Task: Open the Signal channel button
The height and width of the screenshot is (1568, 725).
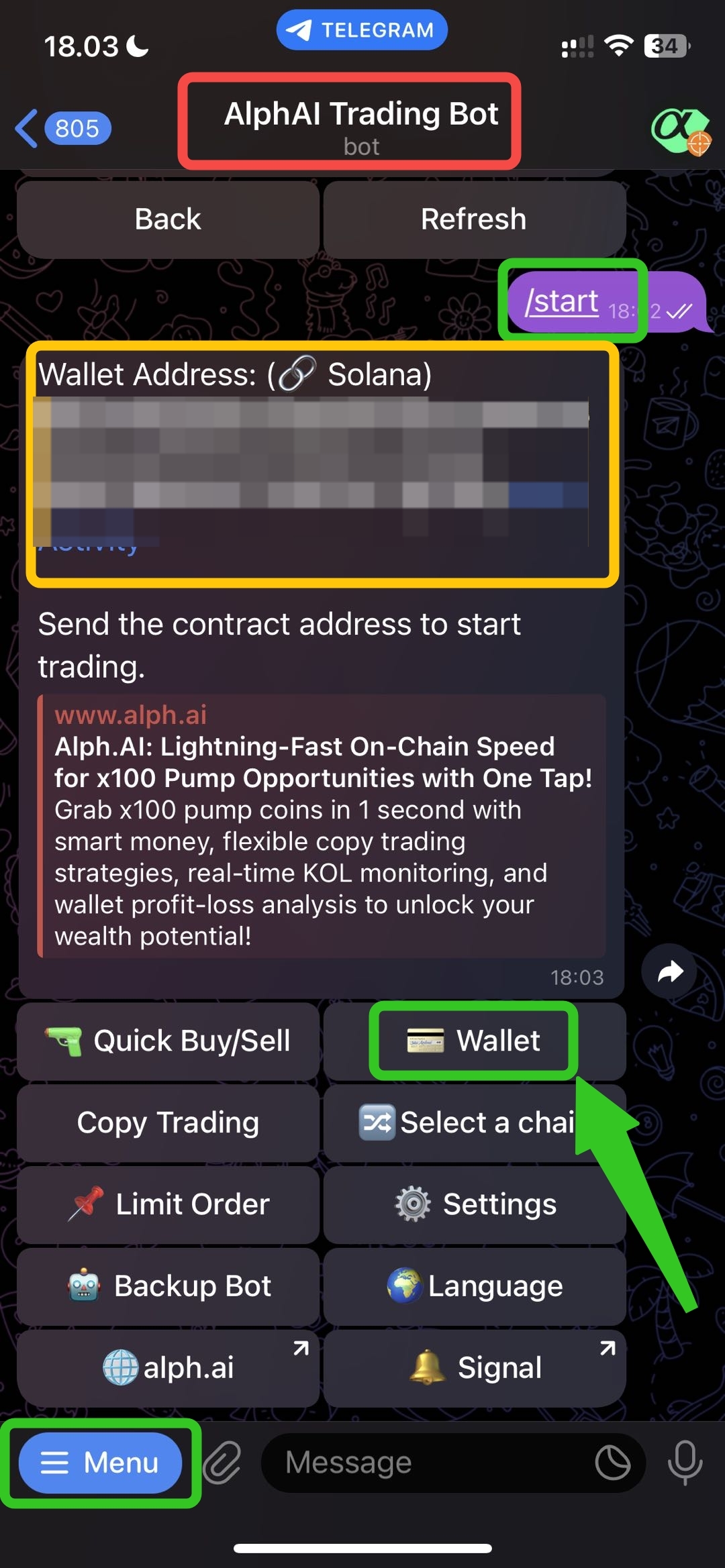Action: (474, 1368)
